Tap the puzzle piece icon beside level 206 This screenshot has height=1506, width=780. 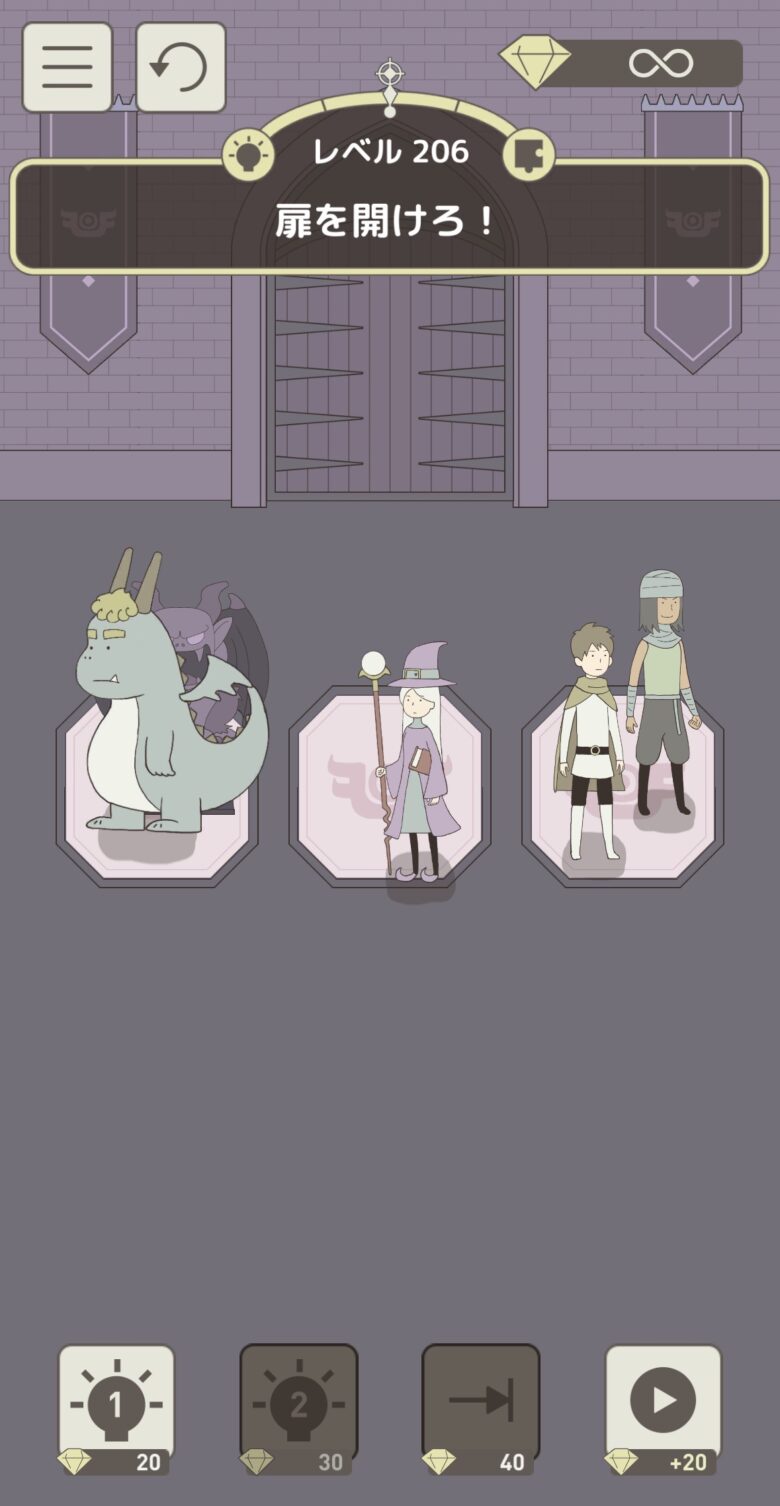pos(528,155)
